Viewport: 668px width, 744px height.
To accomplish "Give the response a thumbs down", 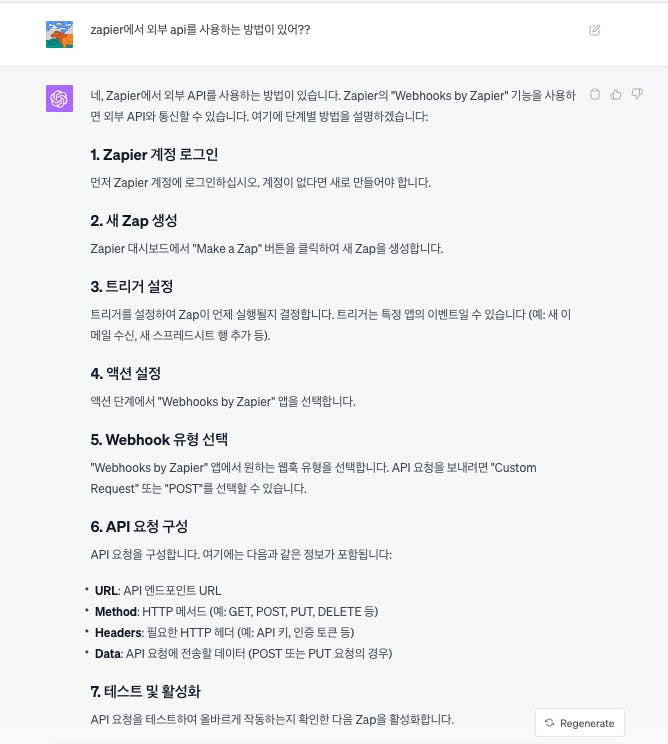I will (x=637, y=94).
